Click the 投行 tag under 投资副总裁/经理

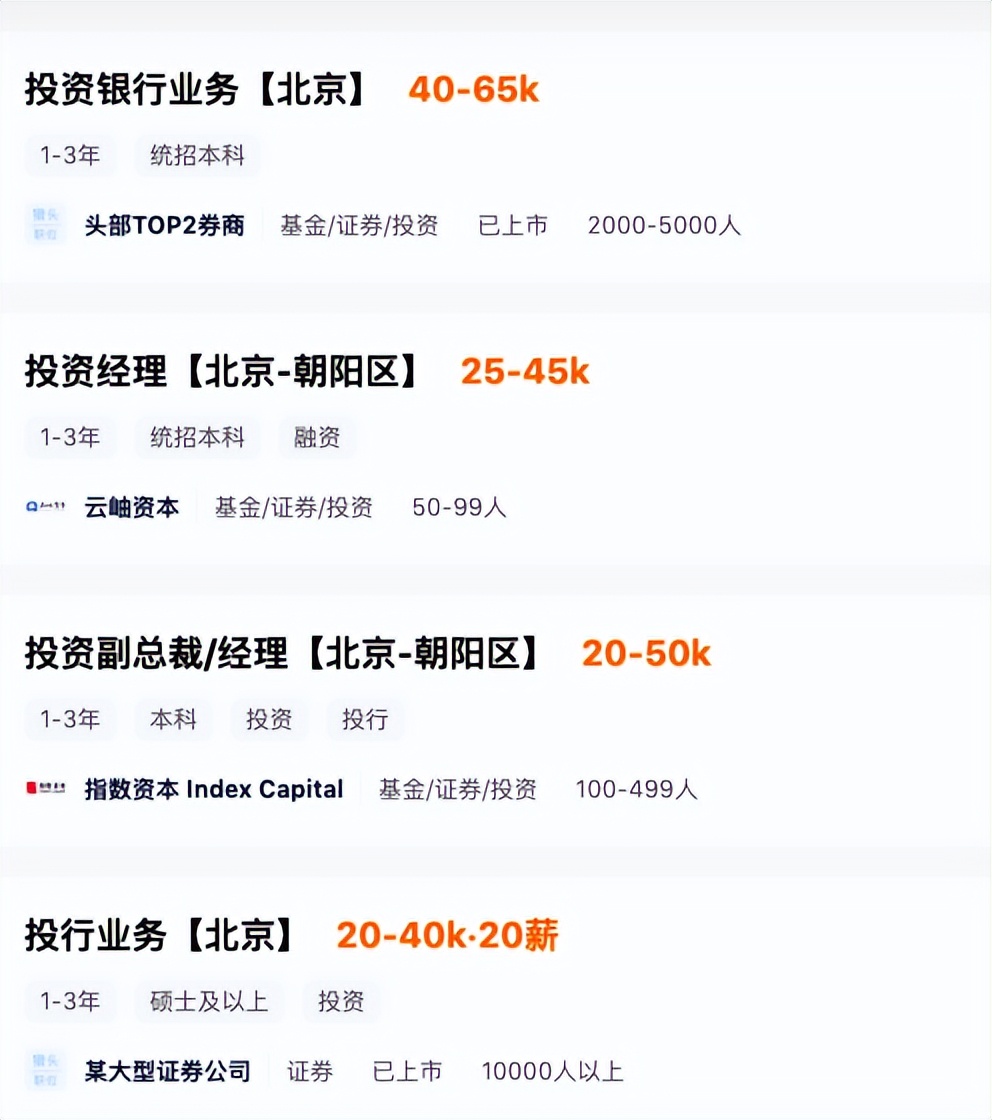pos(365,720)
